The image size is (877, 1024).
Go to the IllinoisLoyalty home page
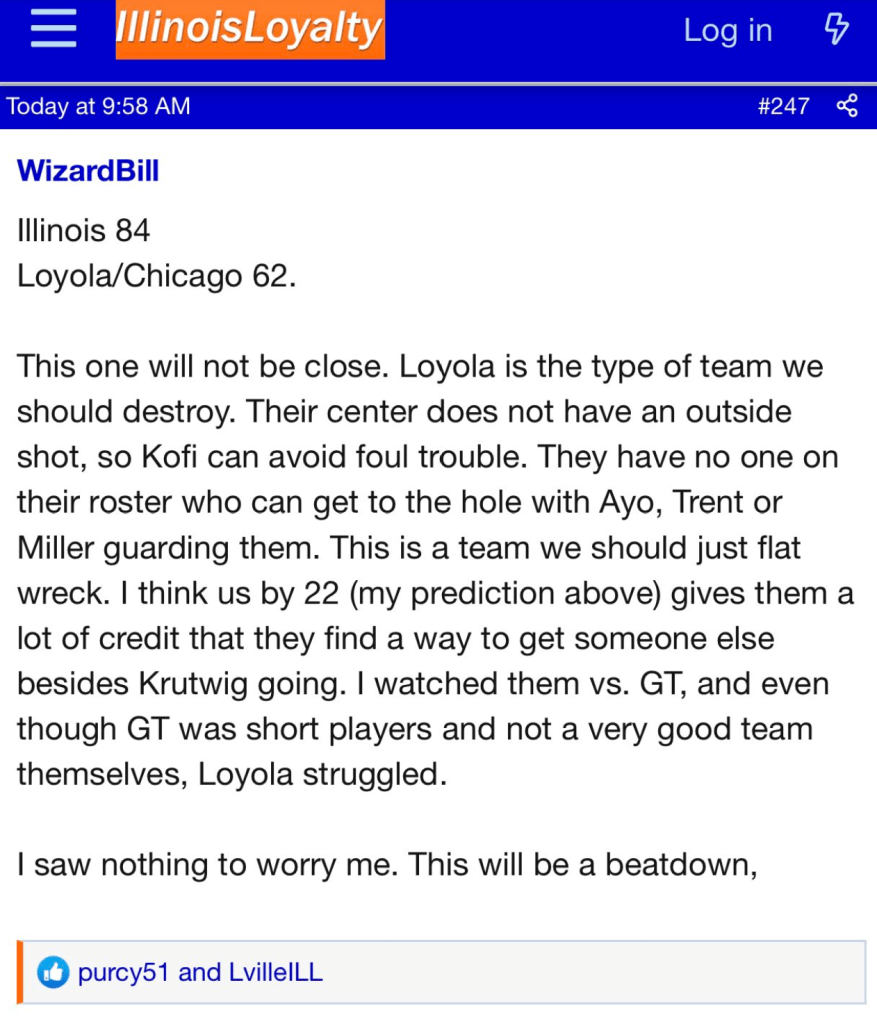pyautogui.click(x=250, y=30)
